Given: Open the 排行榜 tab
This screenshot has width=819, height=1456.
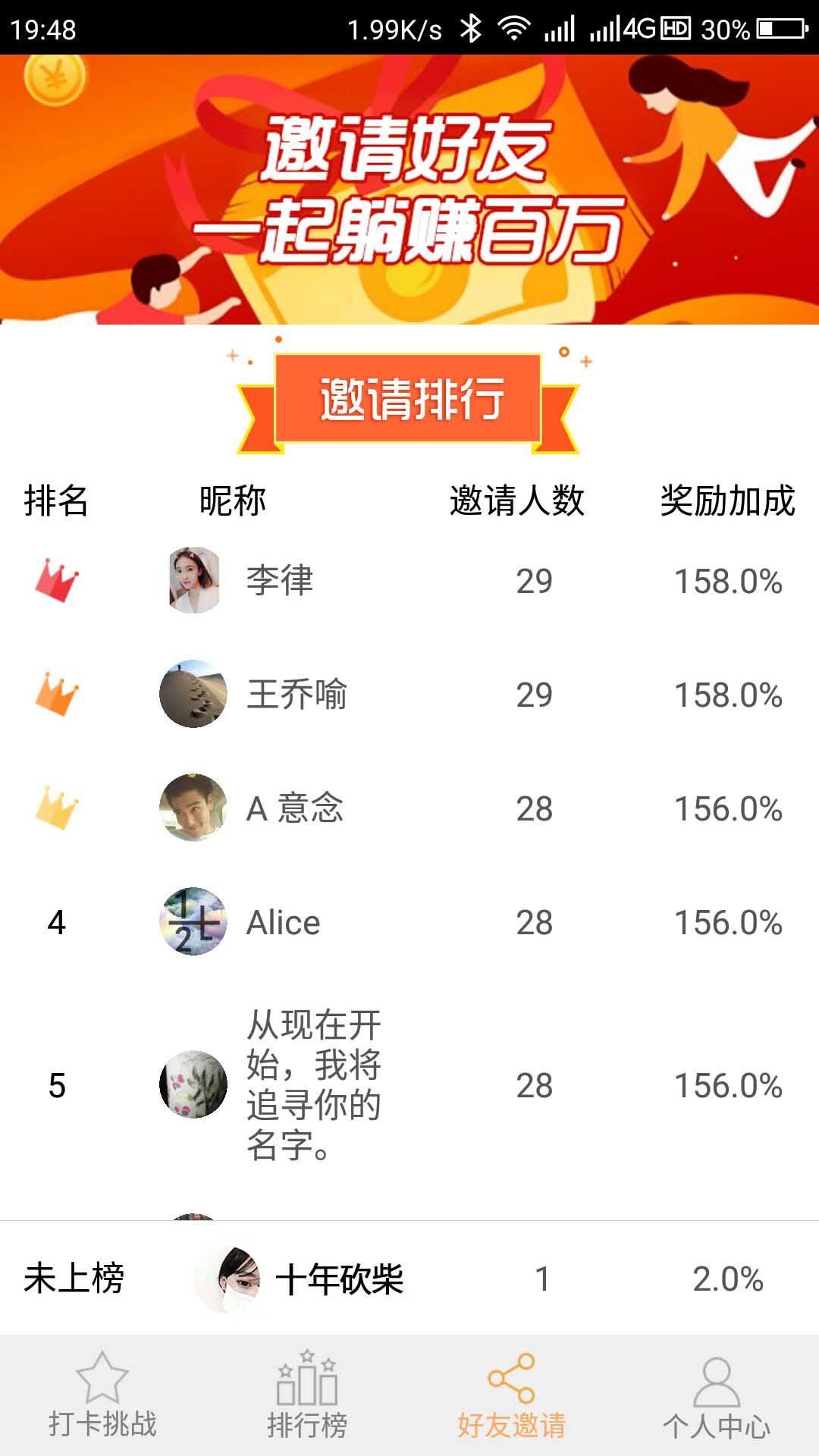Looking at the screenshot, I should tap(307, 1395).
